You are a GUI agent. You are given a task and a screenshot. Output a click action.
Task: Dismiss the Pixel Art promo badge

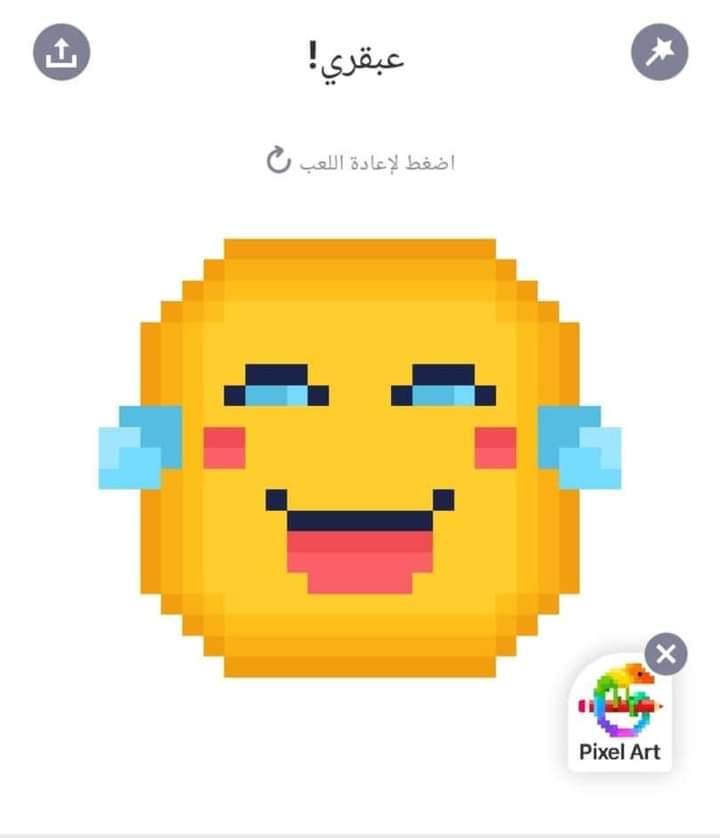pyautogui.click(x=666, y=655)
